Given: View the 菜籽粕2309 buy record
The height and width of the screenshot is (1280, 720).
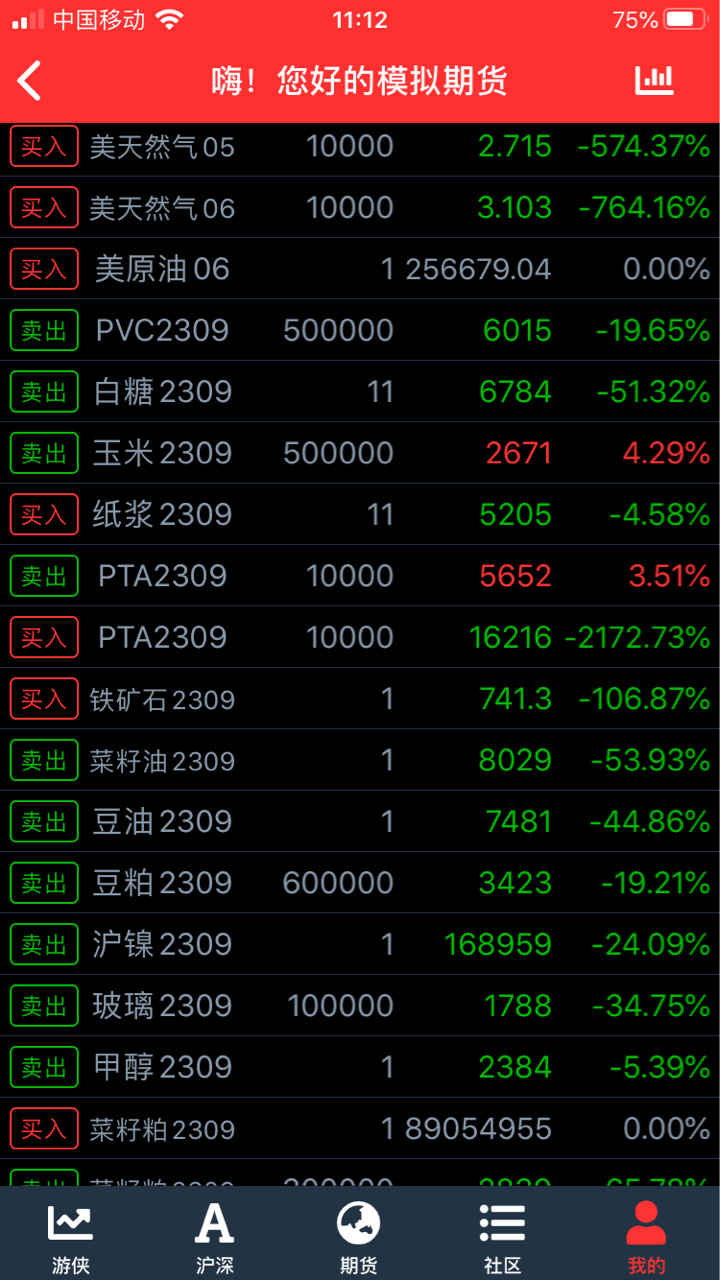Looking at the screenshot, I should click(x=360, y=1129).
